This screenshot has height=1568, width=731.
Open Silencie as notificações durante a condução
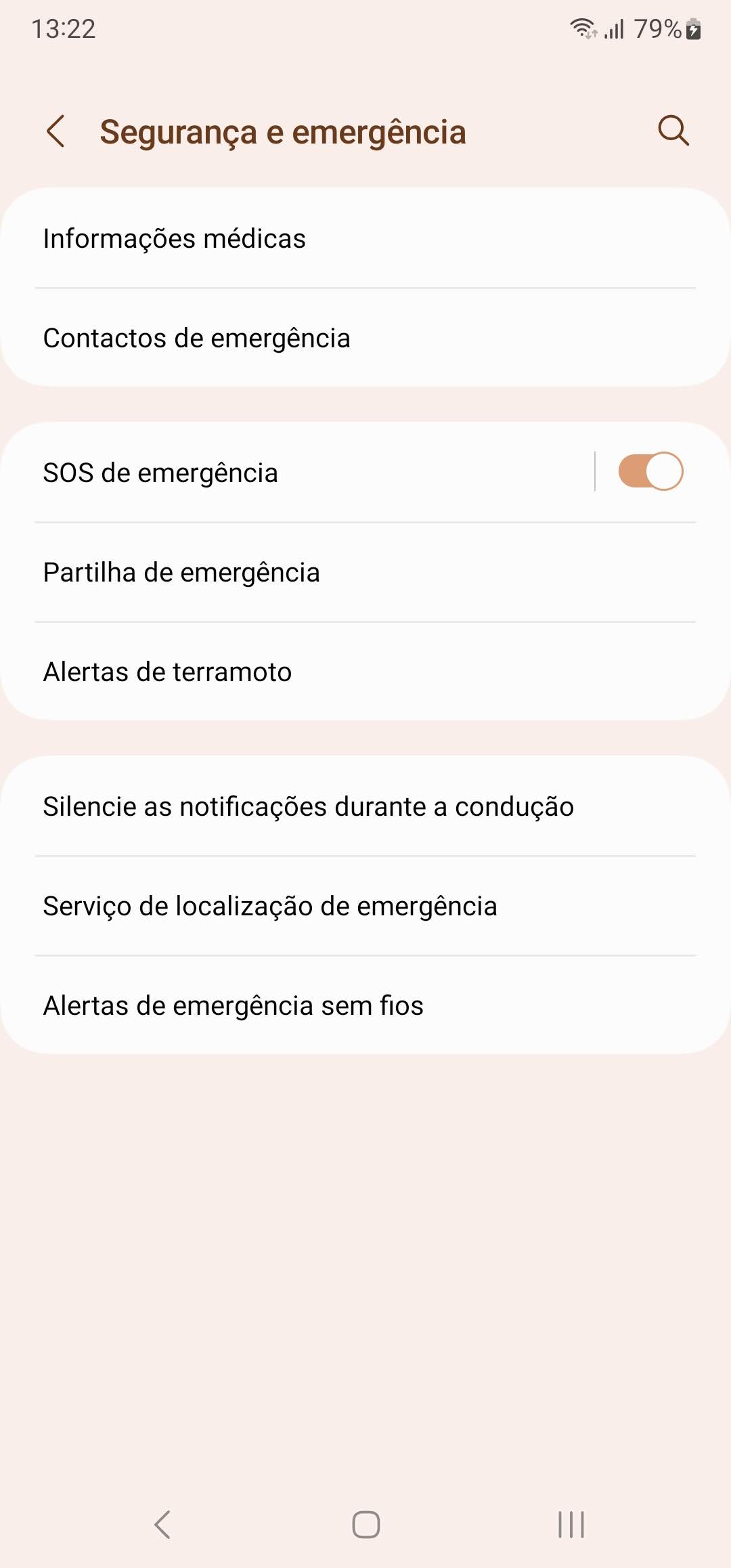[x=365, y=806]
